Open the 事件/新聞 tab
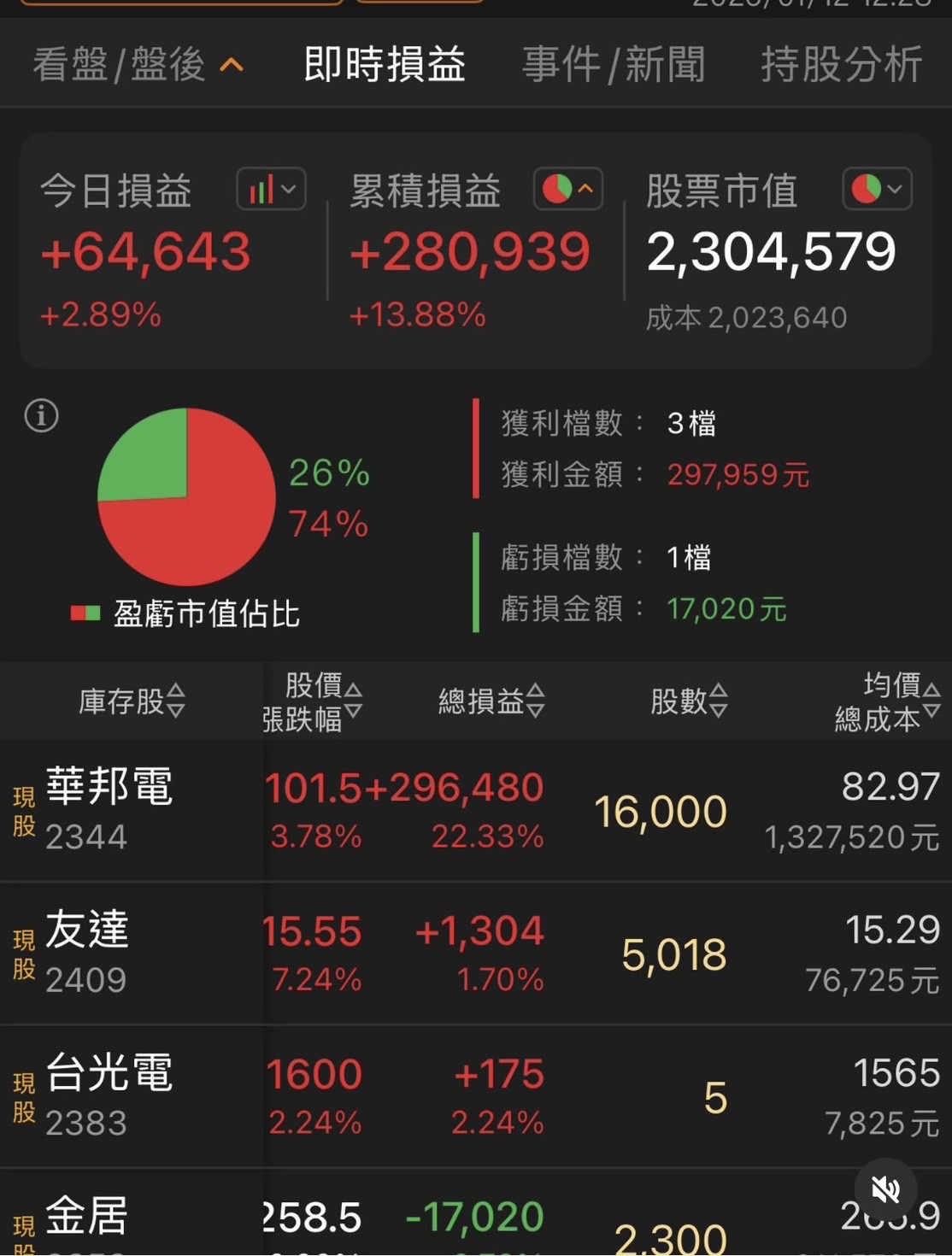Viewport: 952px width, 1256px height. (x=613, y=65)
